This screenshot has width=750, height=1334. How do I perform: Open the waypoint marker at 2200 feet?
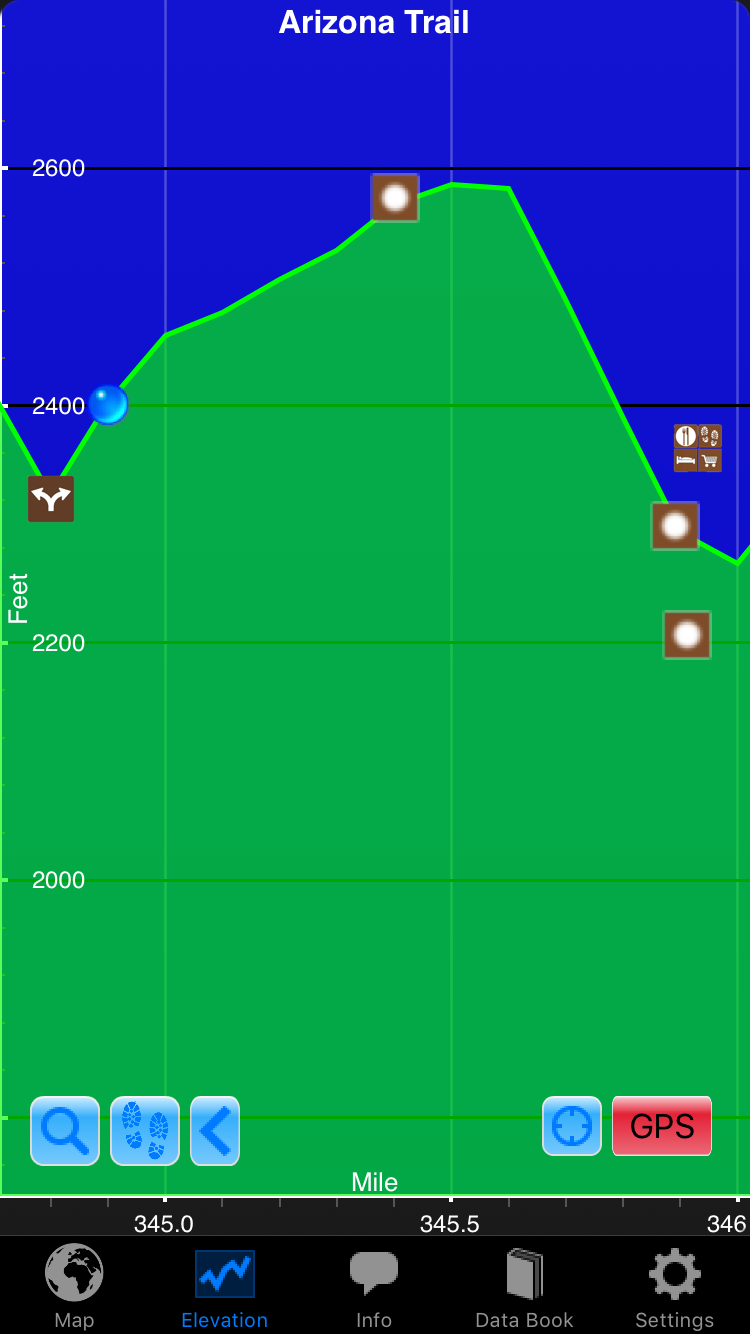687,635
